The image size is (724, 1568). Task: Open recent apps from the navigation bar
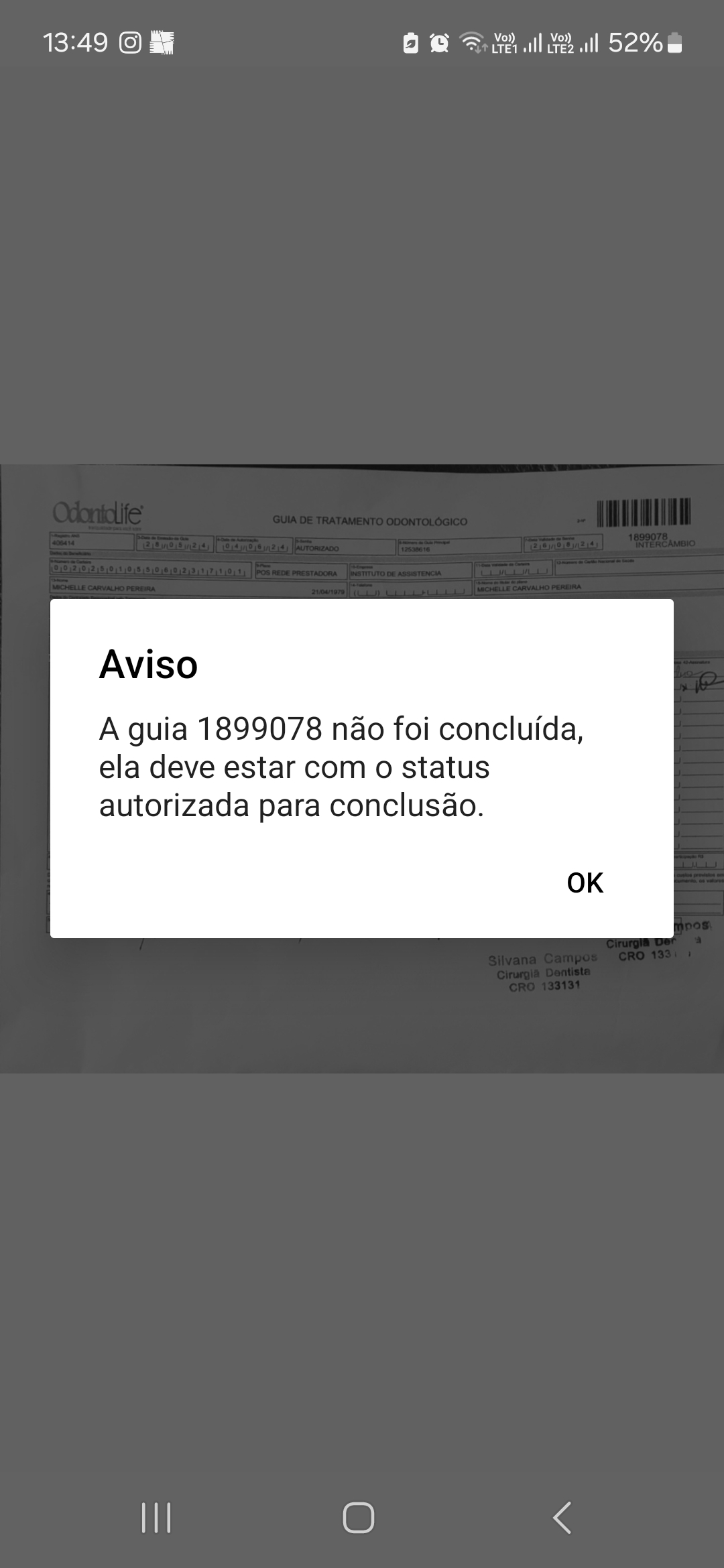point(156,1517)
